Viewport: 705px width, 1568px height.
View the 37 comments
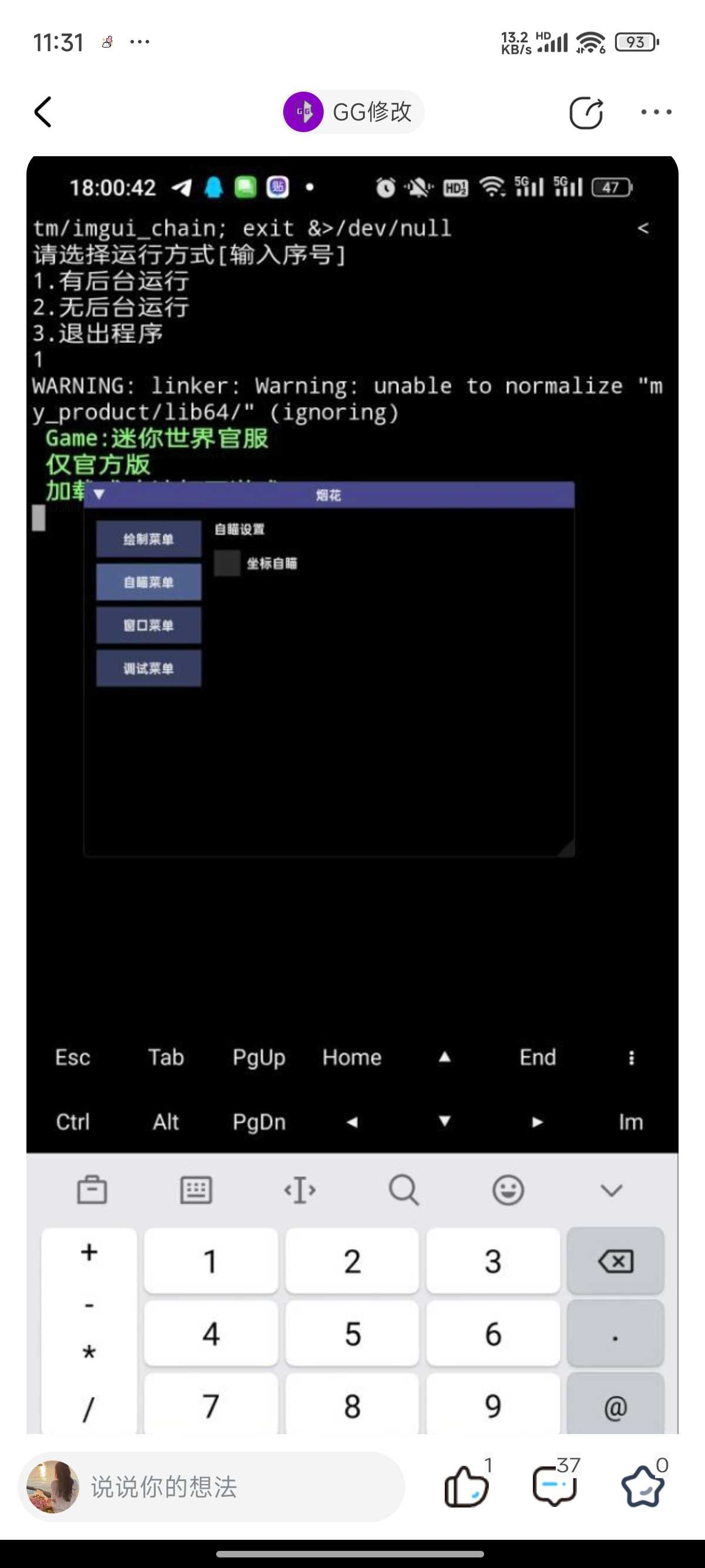click(x=554, y=1487)
